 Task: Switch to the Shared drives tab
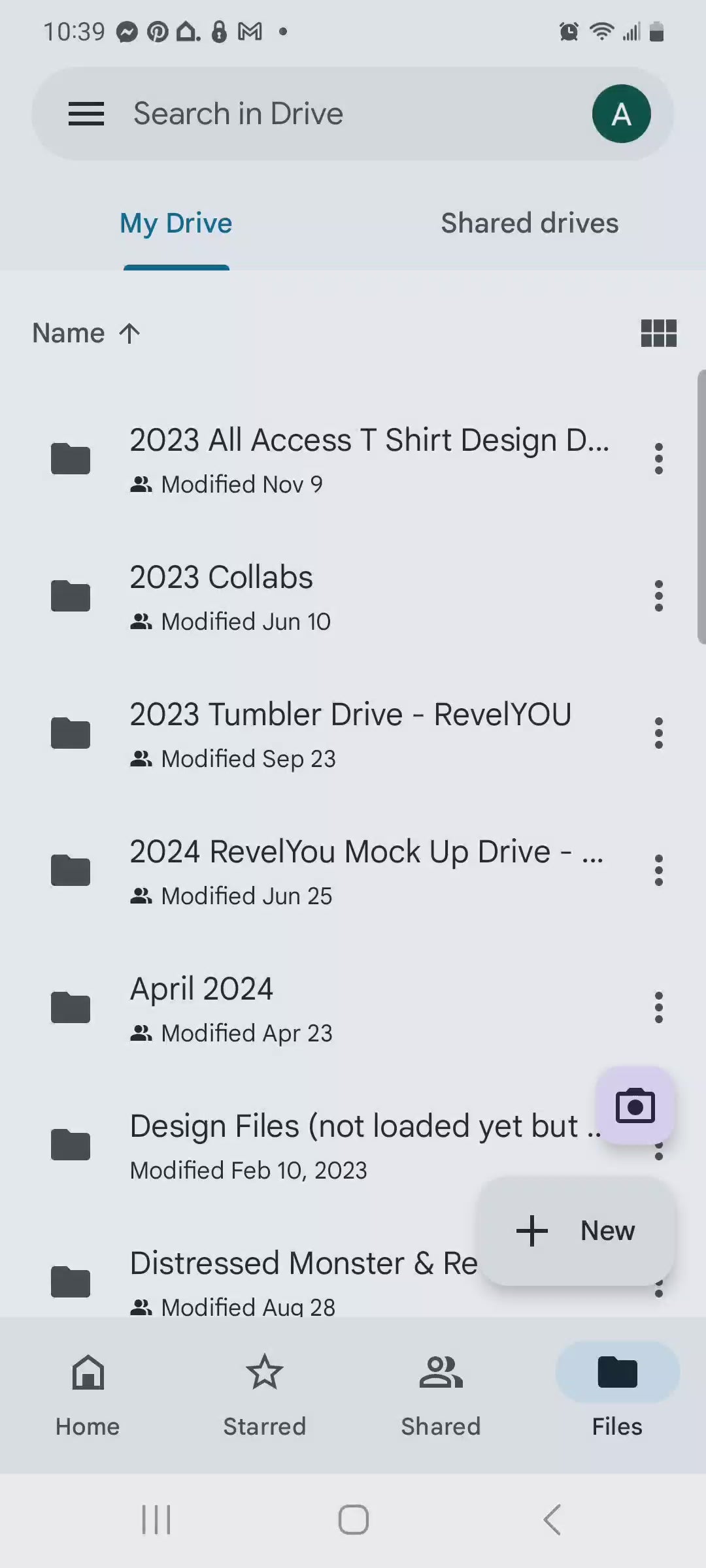click(x=529, y=223)
